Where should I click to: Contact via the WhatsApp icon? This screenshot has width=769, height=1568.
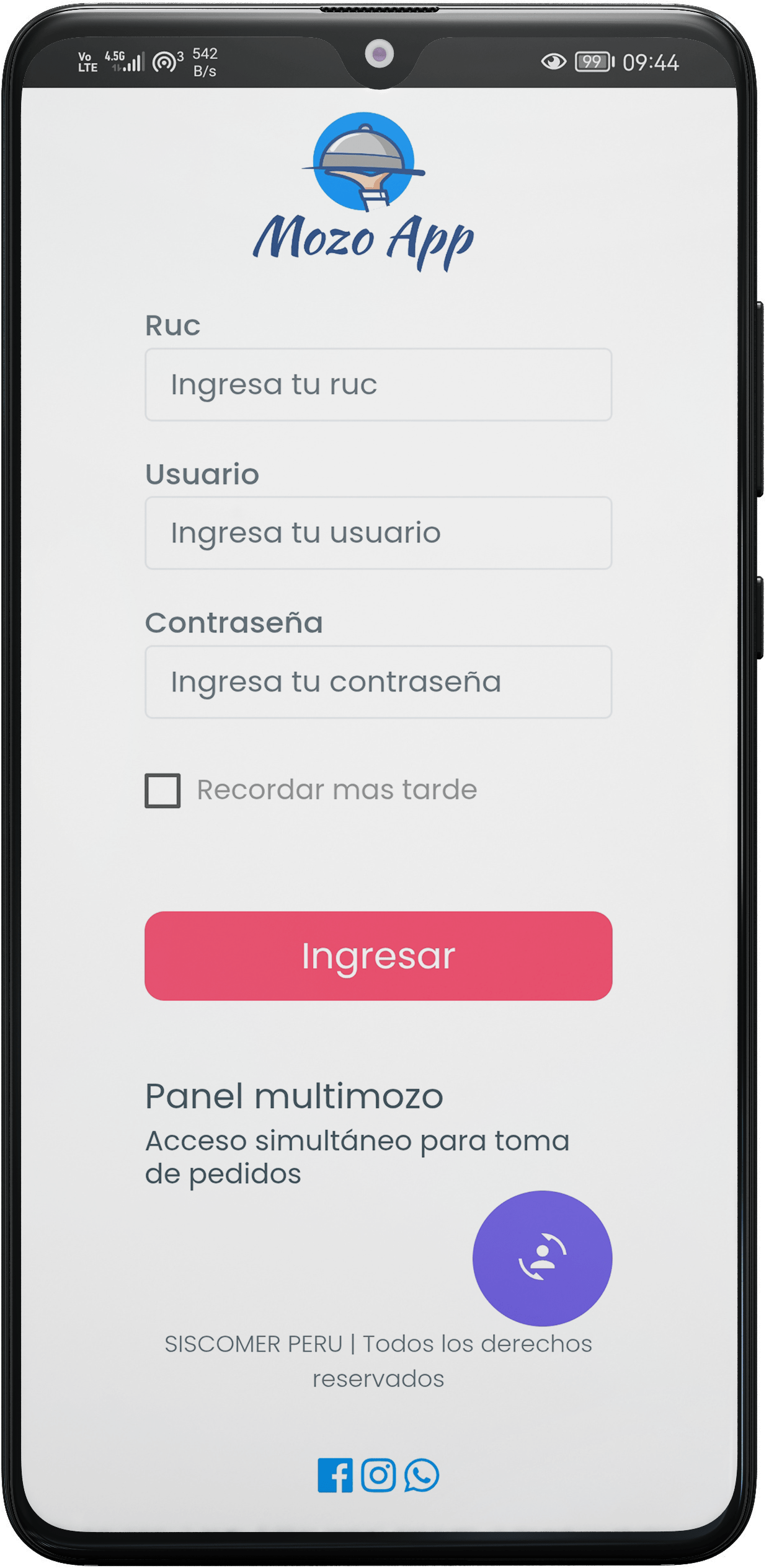coord(422,1475)
